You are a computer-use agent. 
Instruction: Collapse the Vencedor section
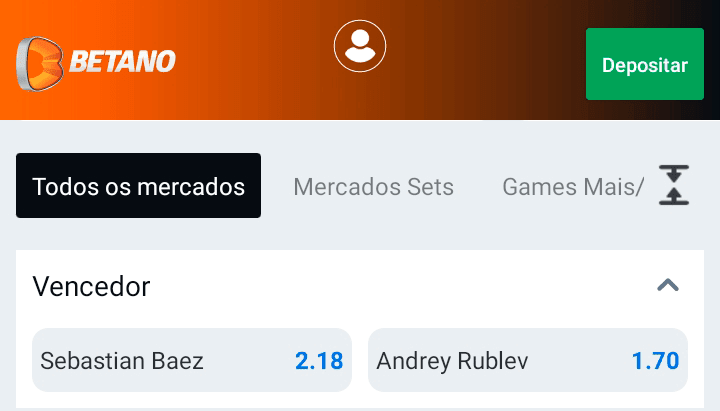[x=668, y=286]
